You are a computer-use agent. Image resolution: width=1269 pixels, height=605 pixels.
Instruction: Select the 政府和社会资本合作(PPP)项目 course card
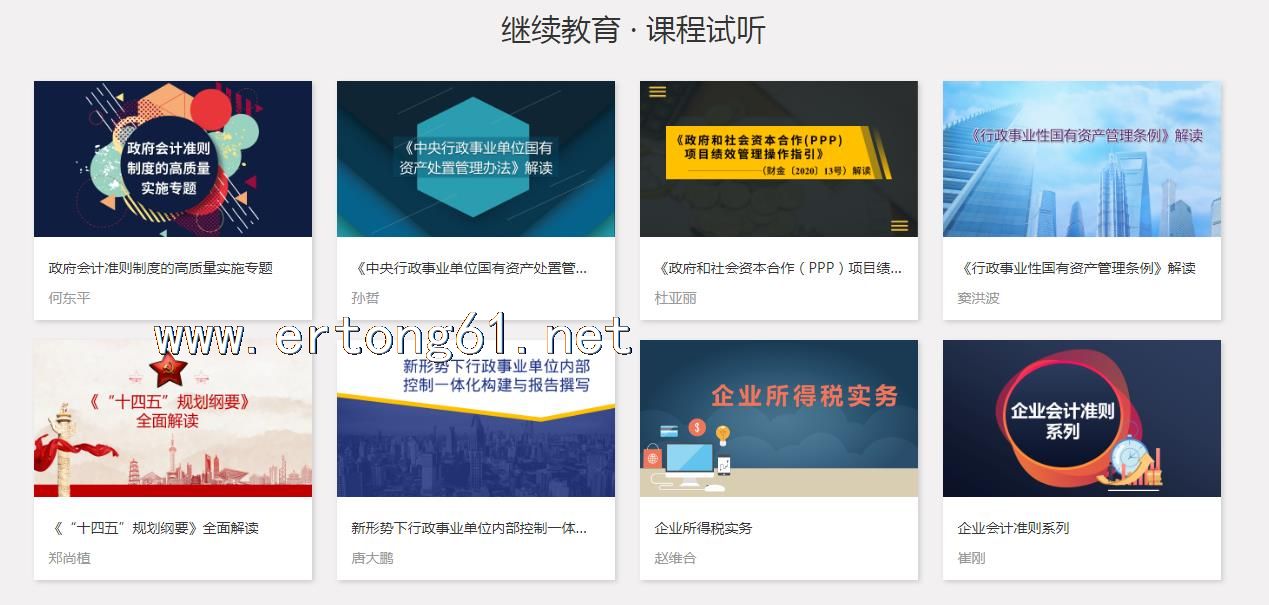pyautogui.click(x=778, y=160)
